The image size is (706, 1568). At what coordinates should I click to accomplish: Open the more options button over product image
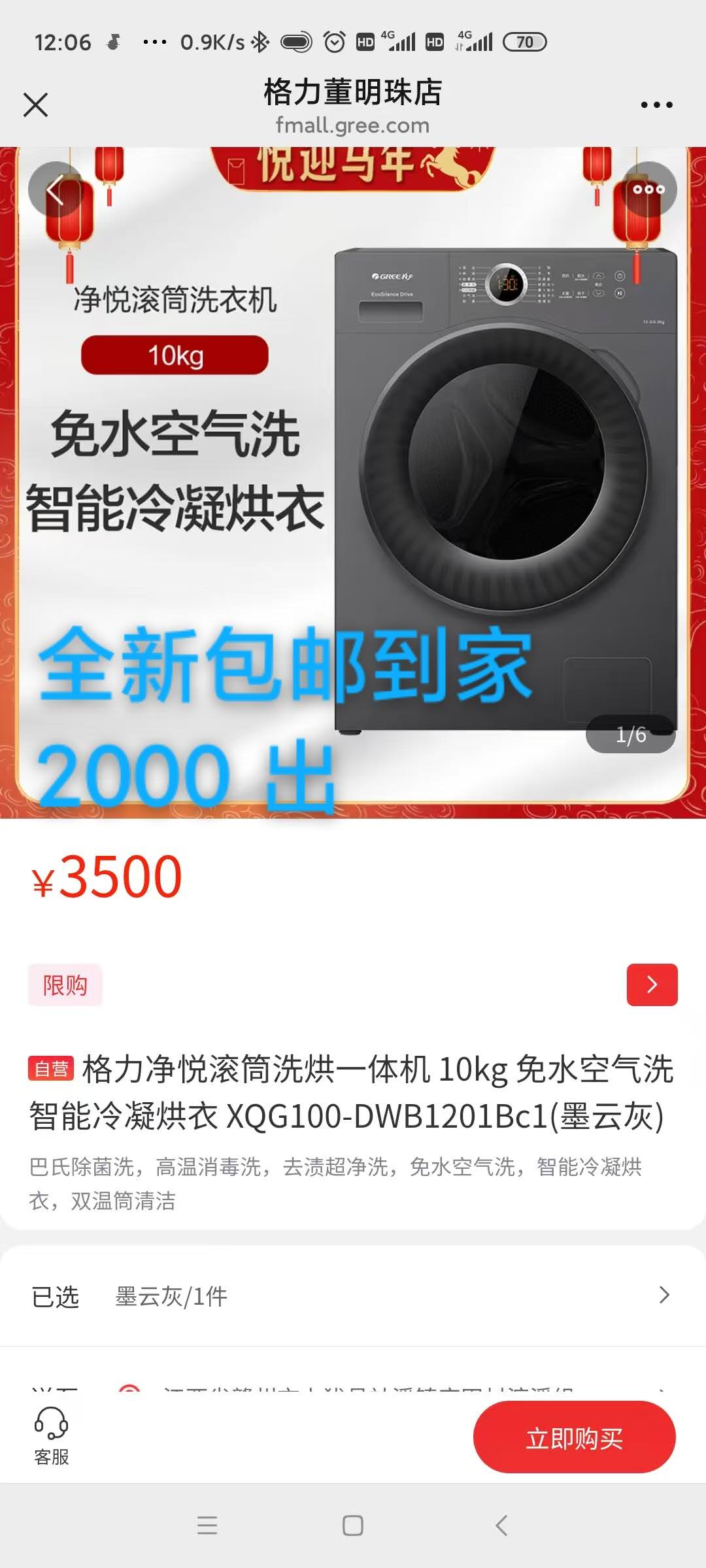coord(648,189)
